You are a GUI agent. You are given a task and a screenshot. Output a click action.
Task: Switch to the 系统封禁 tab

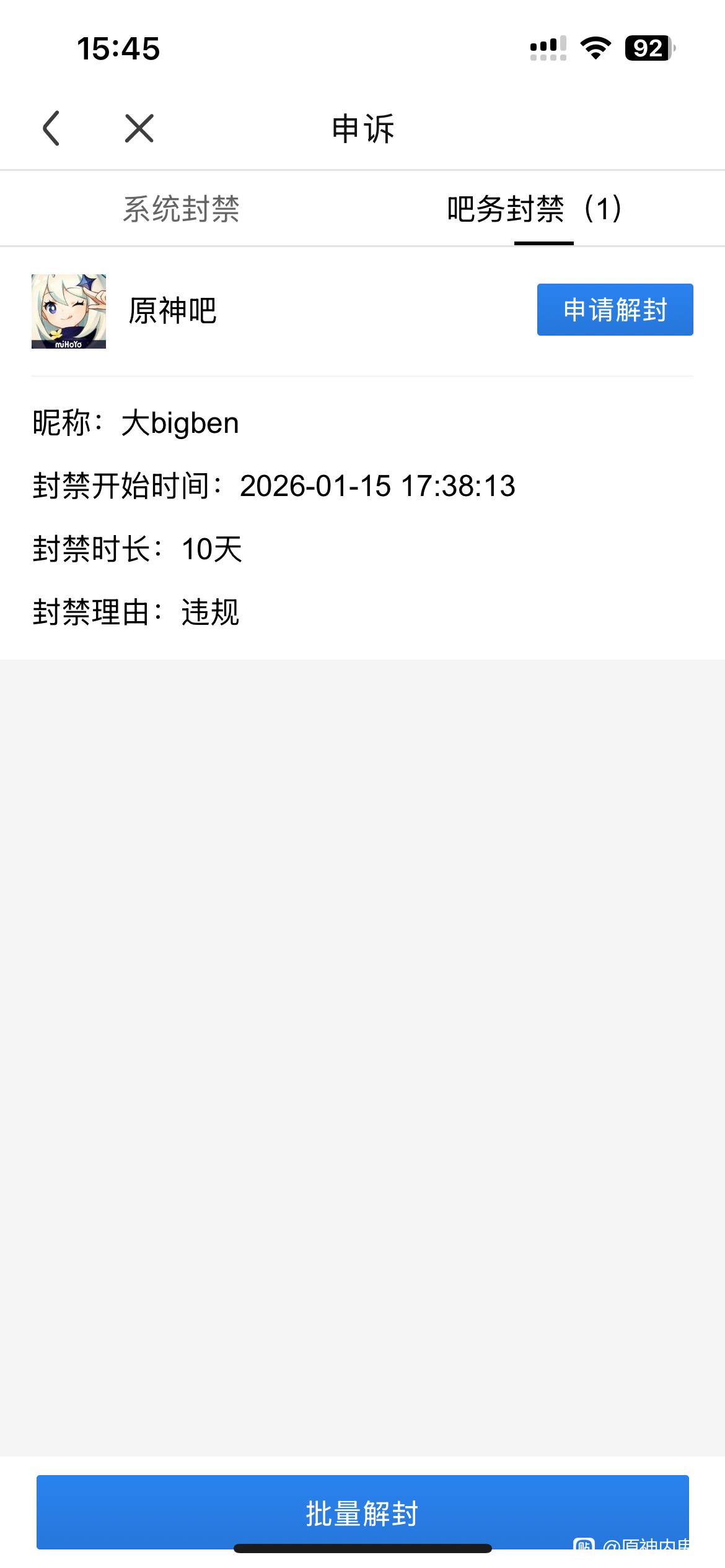point(181,209)
